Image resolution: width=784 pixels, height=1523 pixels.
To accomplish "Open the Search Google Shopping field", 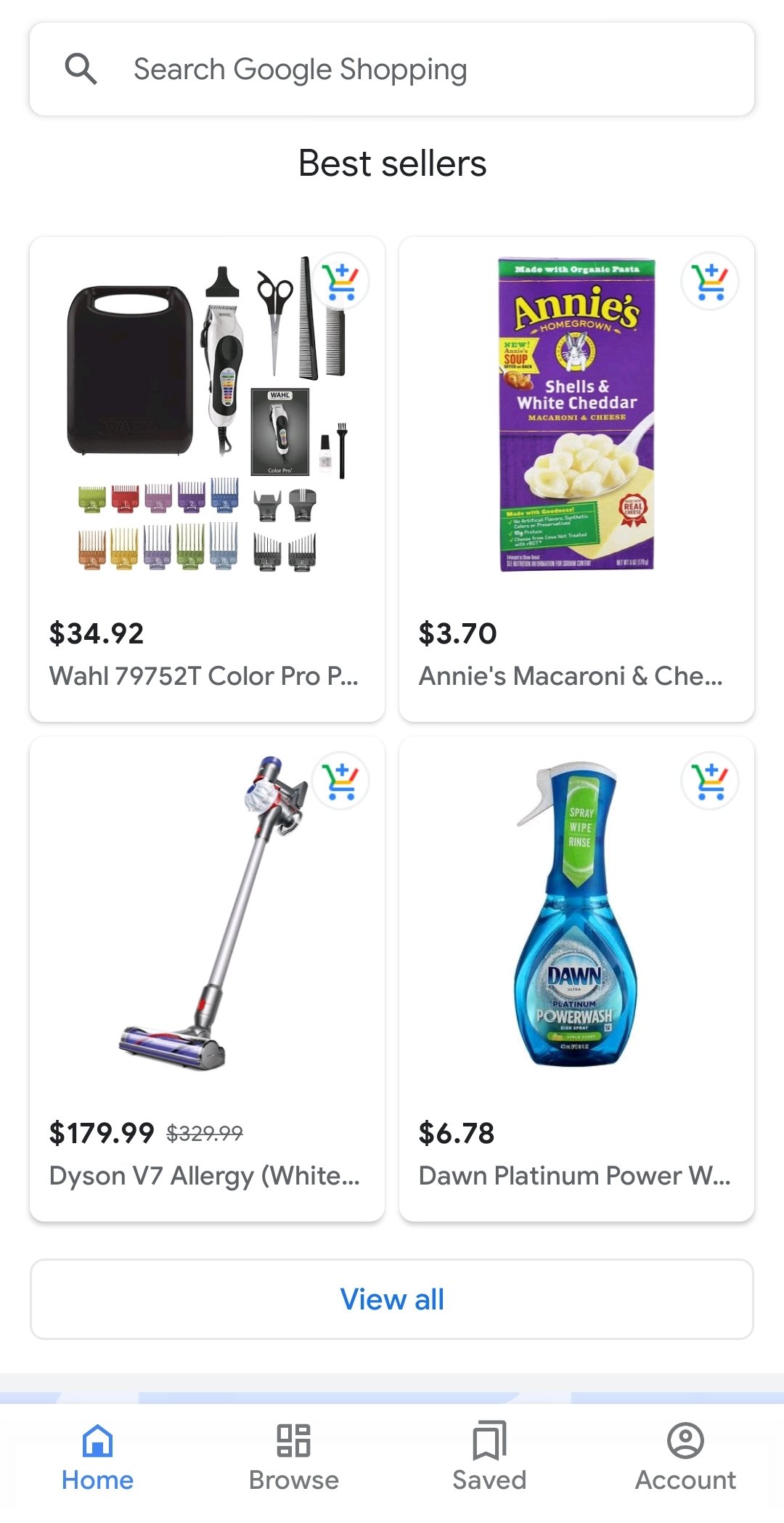I will (x=392, y=69).
